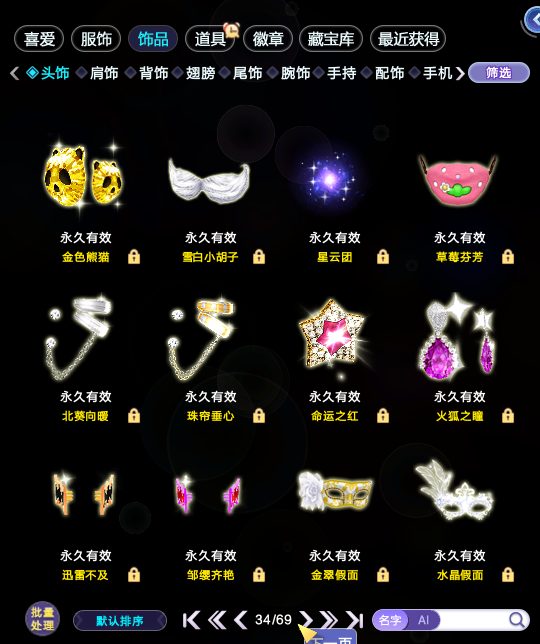Viewport: 540px width, 644px height.
Task: Select the 翅膀 sub-category
Action: [200, 73]
